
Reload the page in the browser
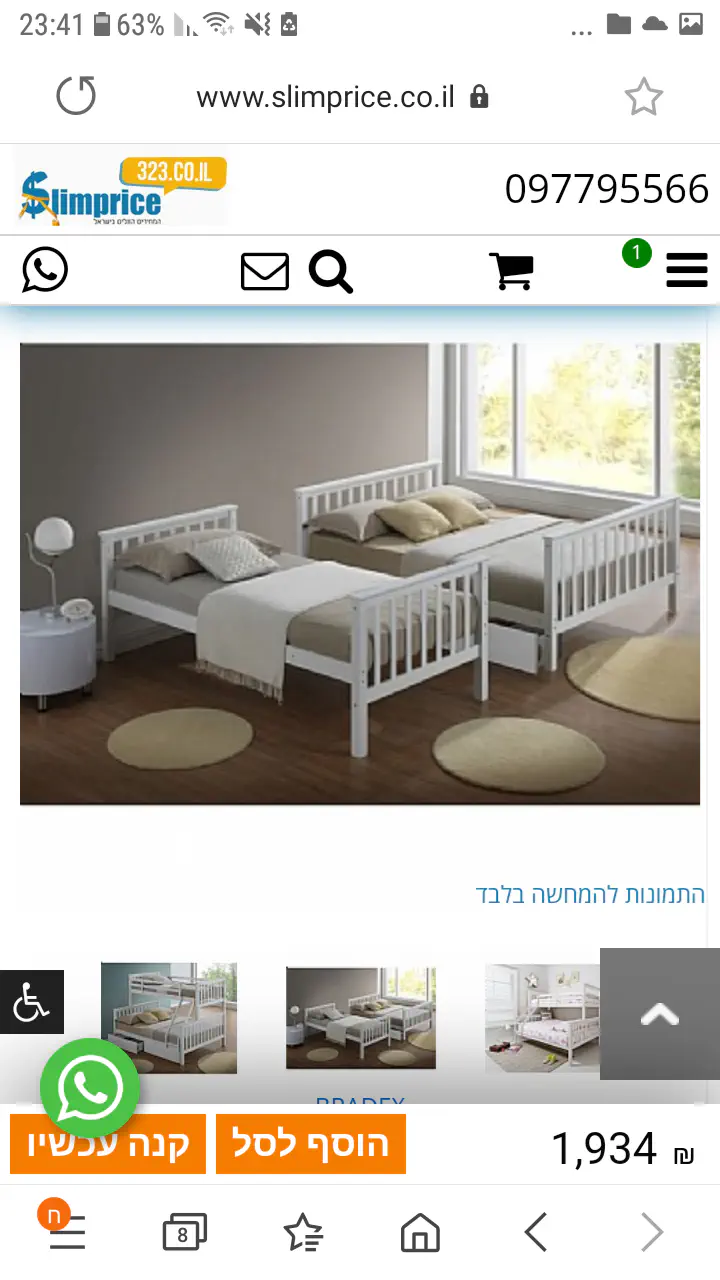pos(76,97)
